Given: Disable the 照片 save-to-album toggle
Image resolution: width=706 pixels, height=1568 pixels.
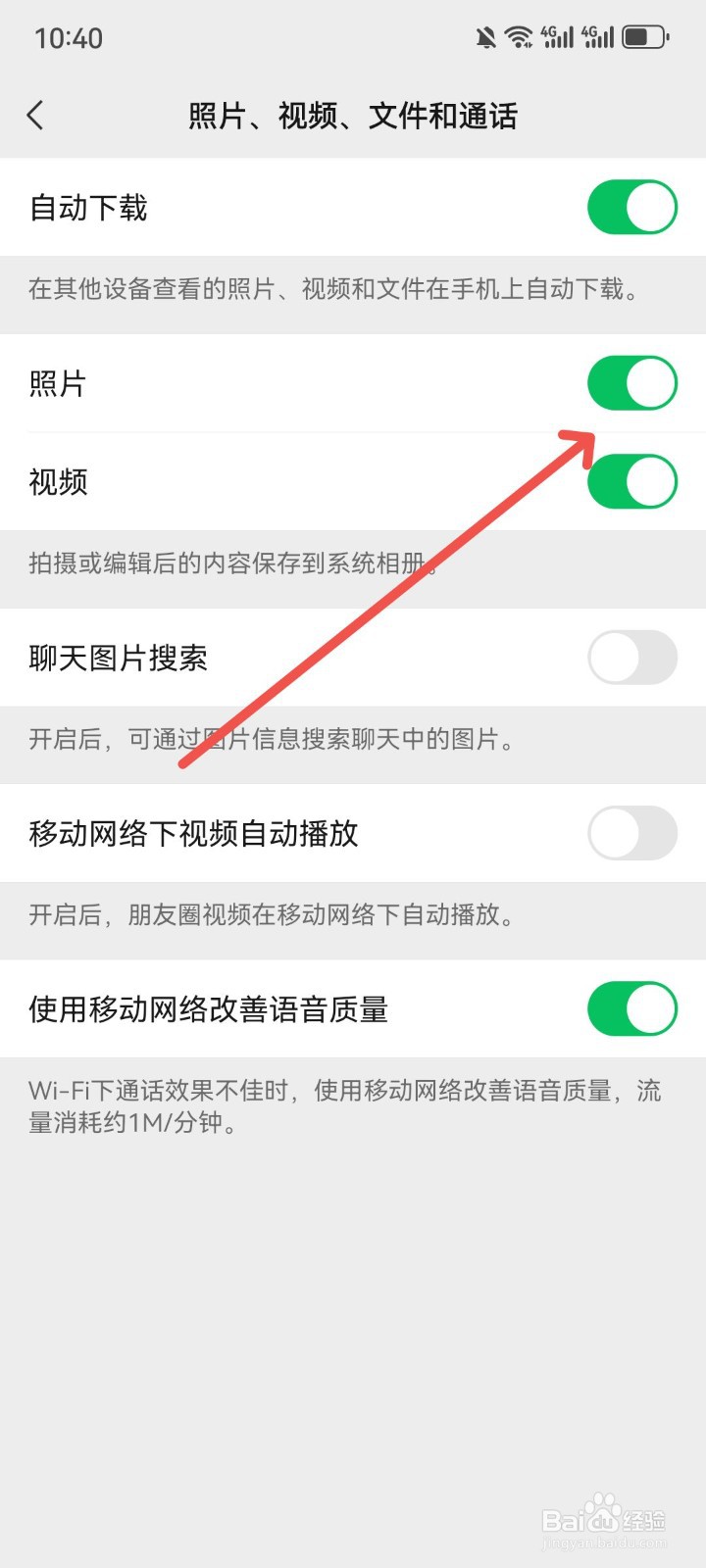Looking at the screenshot, I should click(x=631, y=382).
